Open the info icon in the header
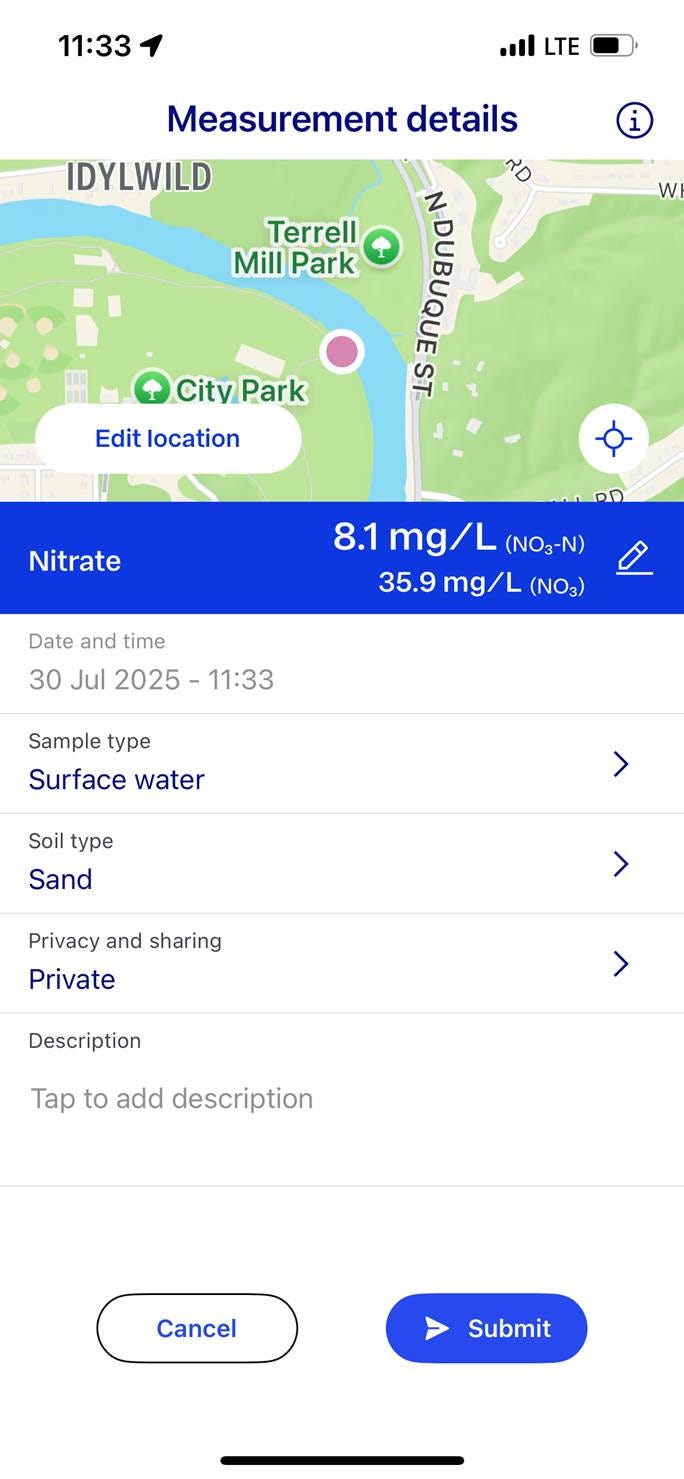Screen dimensions: 684x1479 (x=634, y=121)
